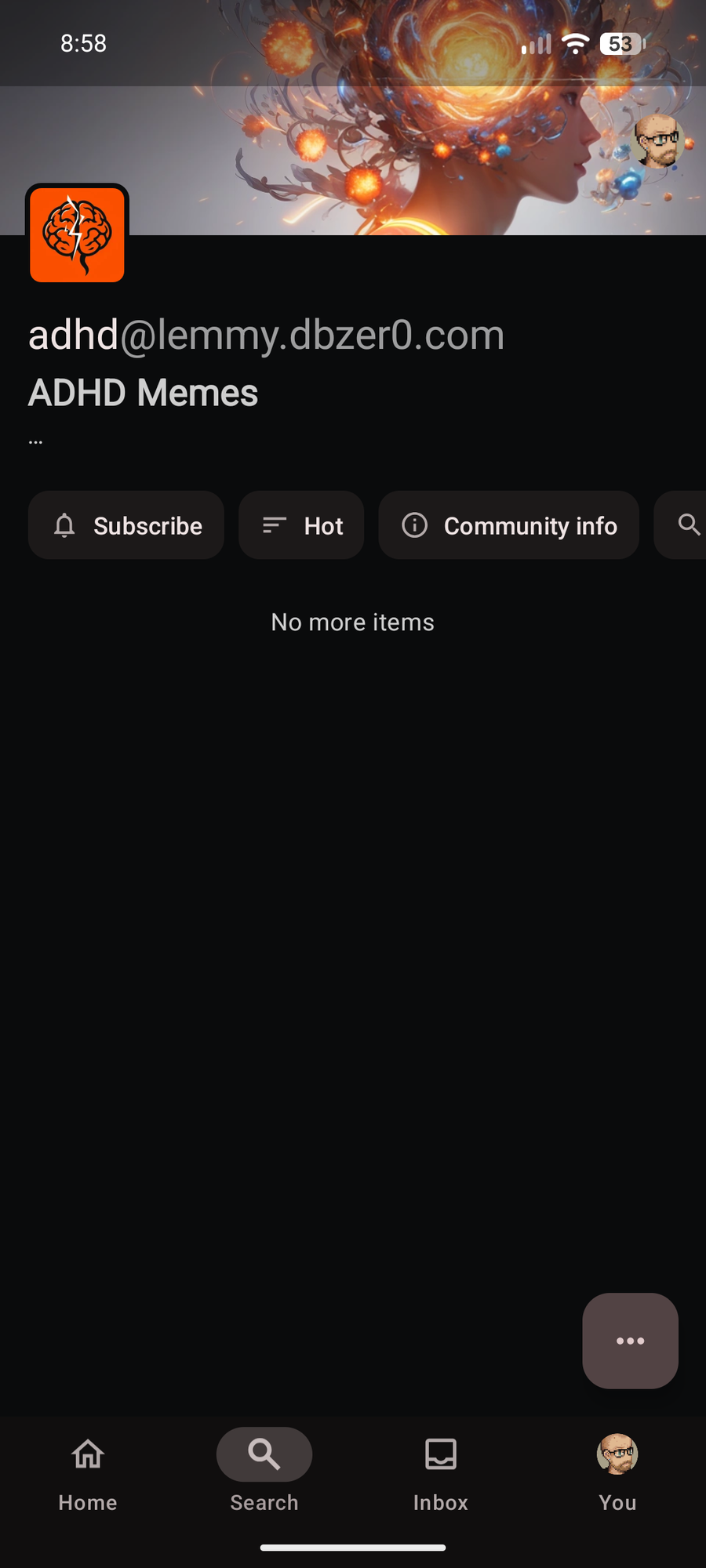Viewport: 706px width, 1568px height.
Task: Open the floating three-dot actions button
Action: (x=631, y=1341)
